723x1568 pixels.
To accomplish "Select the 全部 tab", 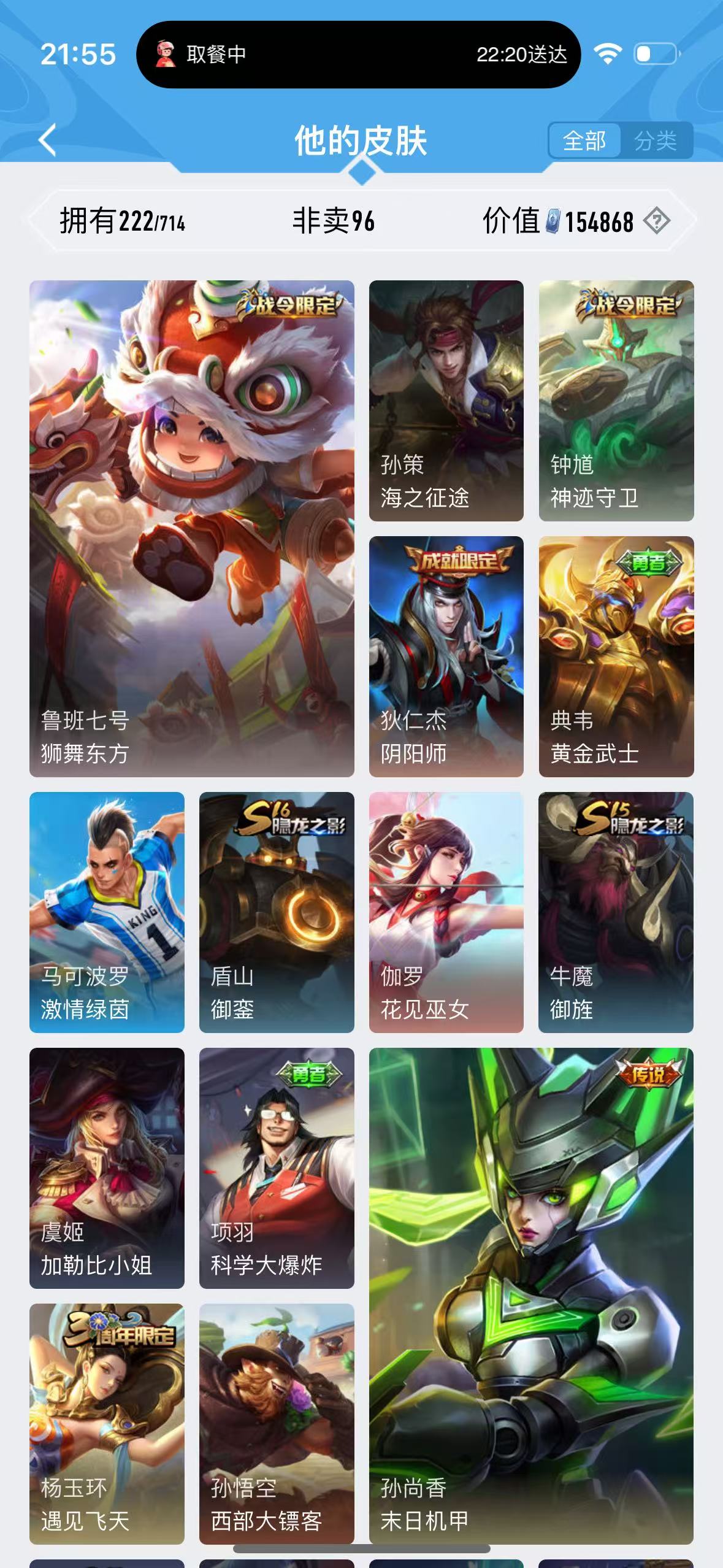I will (584, 140).
